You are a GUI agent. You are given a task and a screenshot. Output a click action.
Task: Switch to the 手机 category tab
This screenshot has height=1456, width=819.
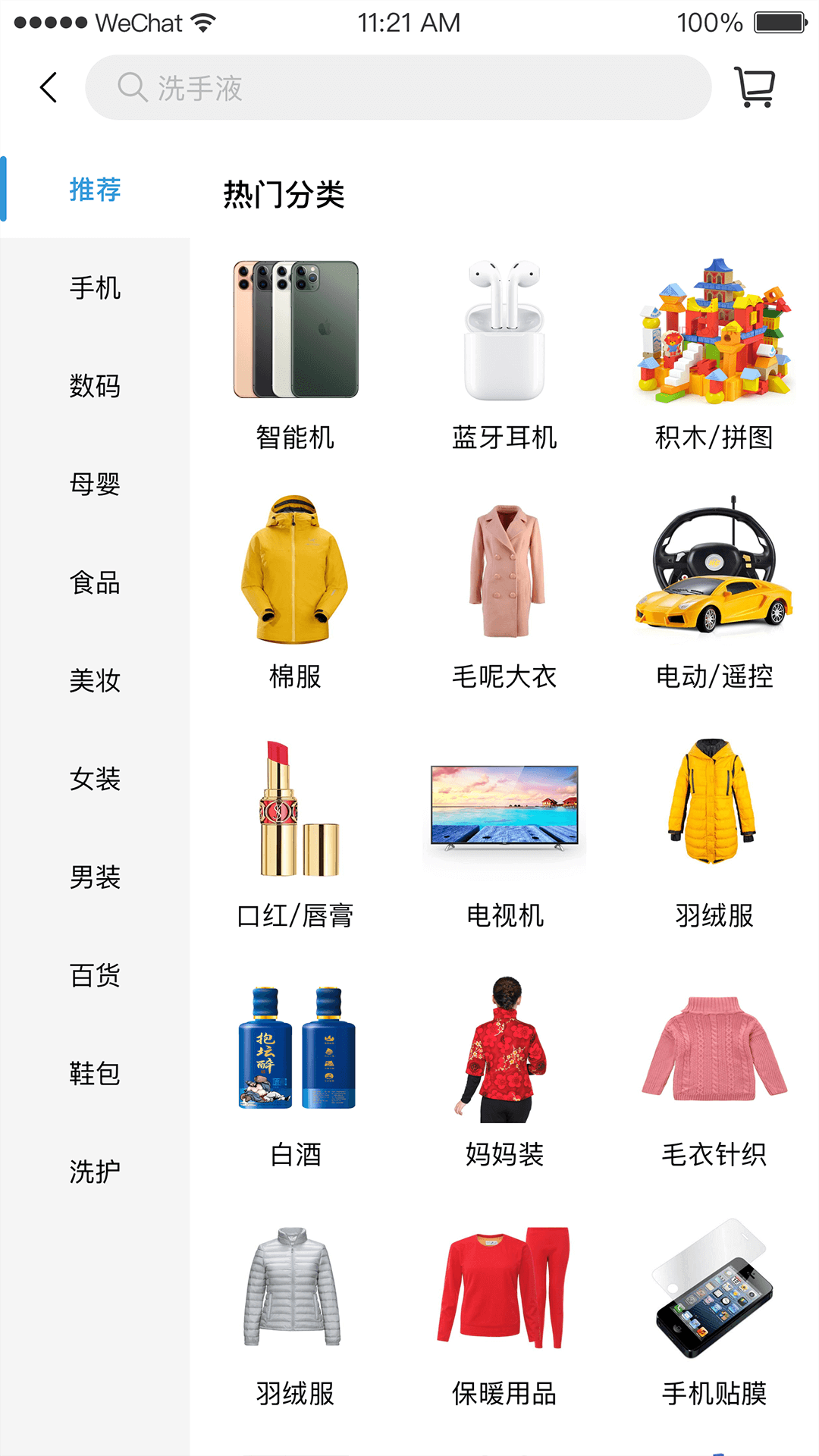(93, 289)
